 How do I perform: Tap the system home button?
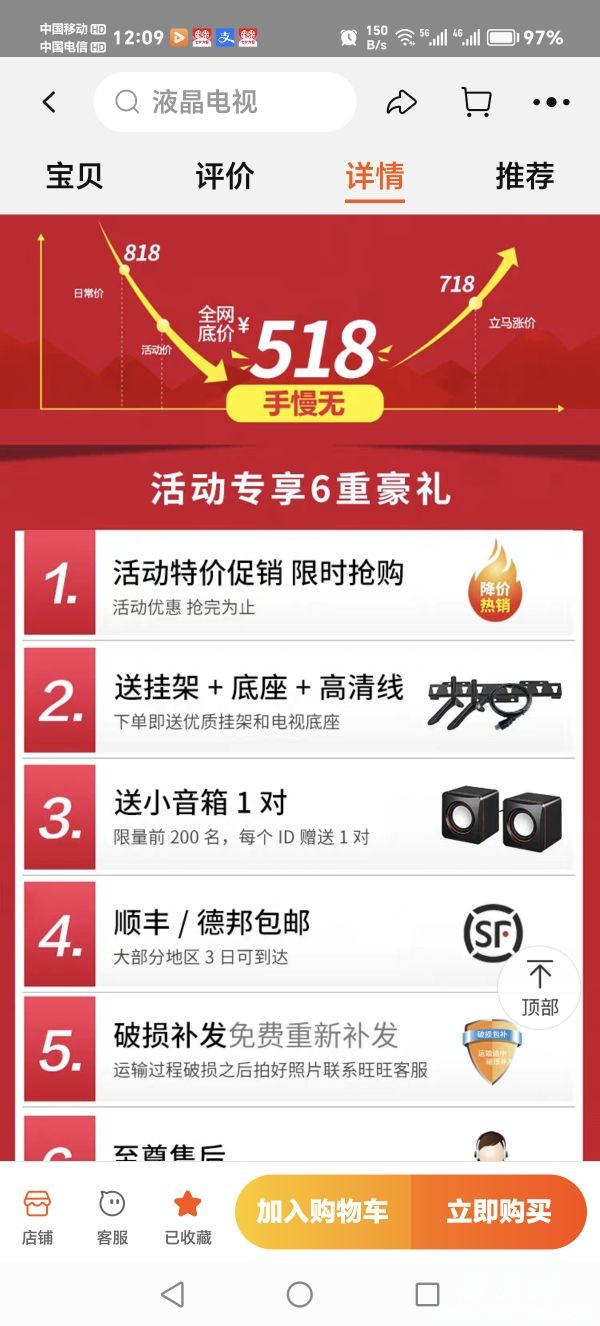pyautogui.click(x=300, y=1294)
